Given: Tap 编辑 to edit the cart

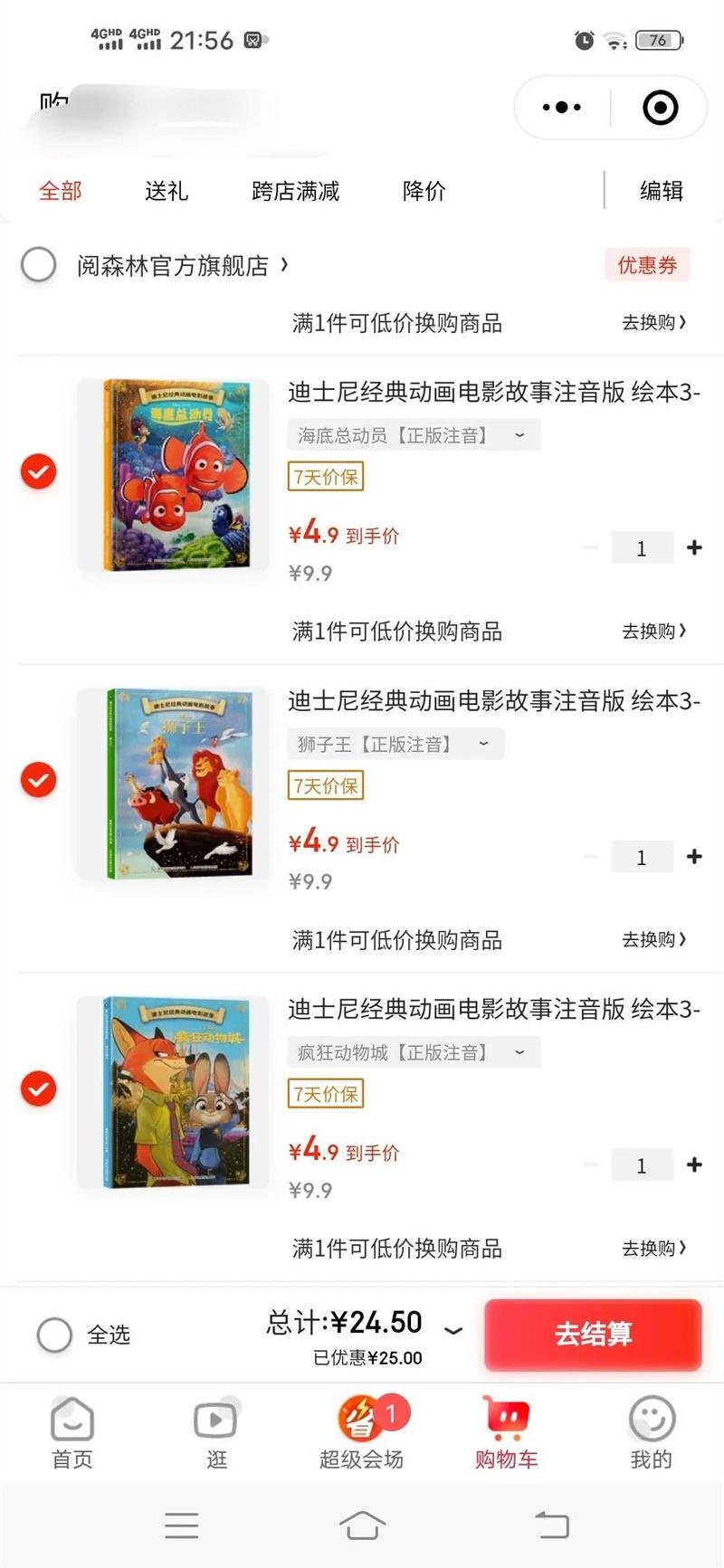Looking at the screenshot, I should [661, 191].
